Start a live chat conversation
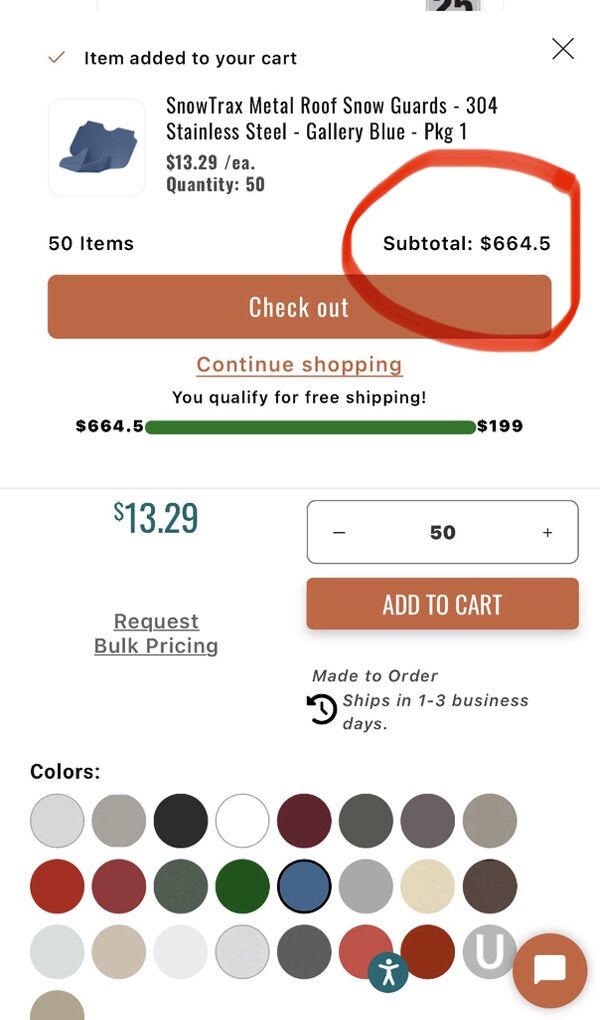The width and height of the screenshot is (600, 1020). coord(550,970)
